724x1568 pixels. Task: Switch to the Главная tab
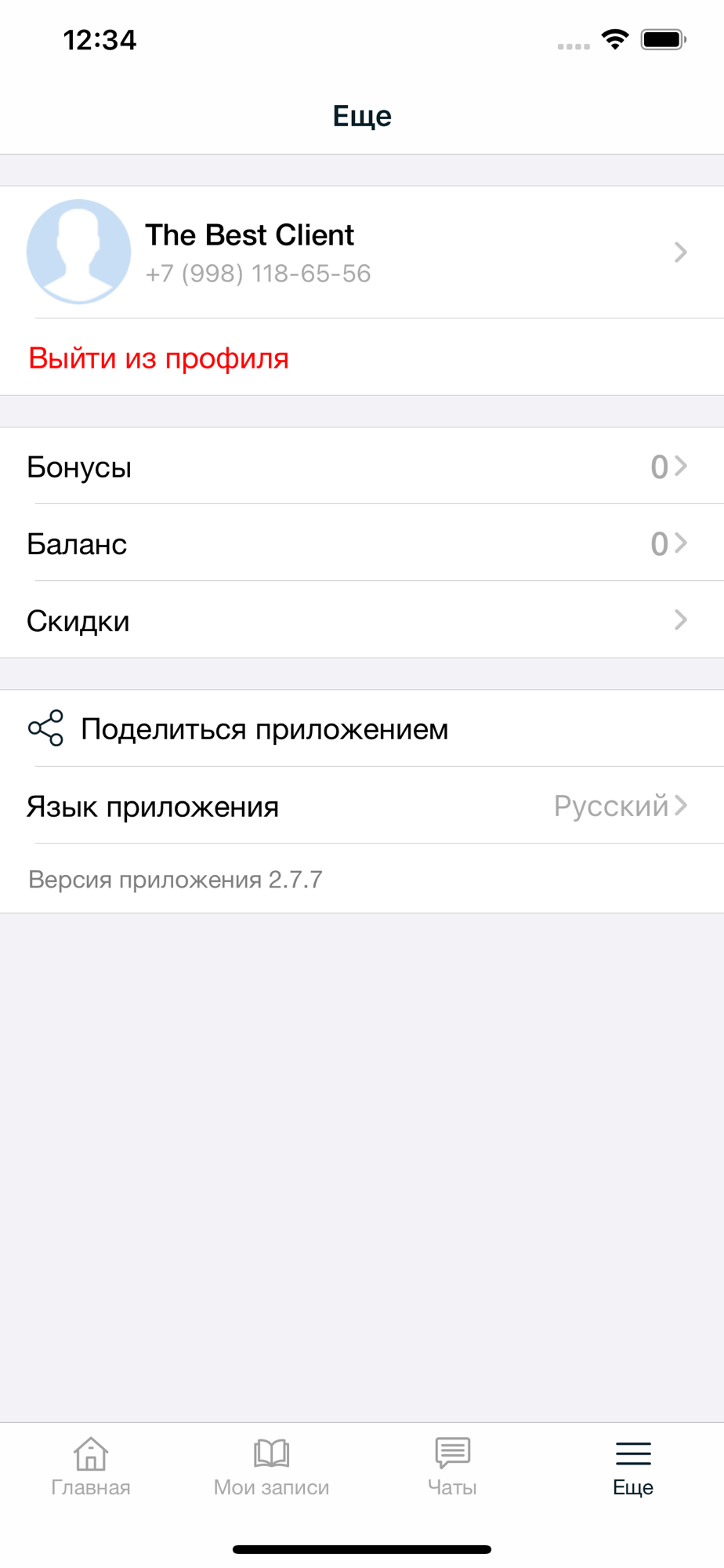tap(91, 1467)
